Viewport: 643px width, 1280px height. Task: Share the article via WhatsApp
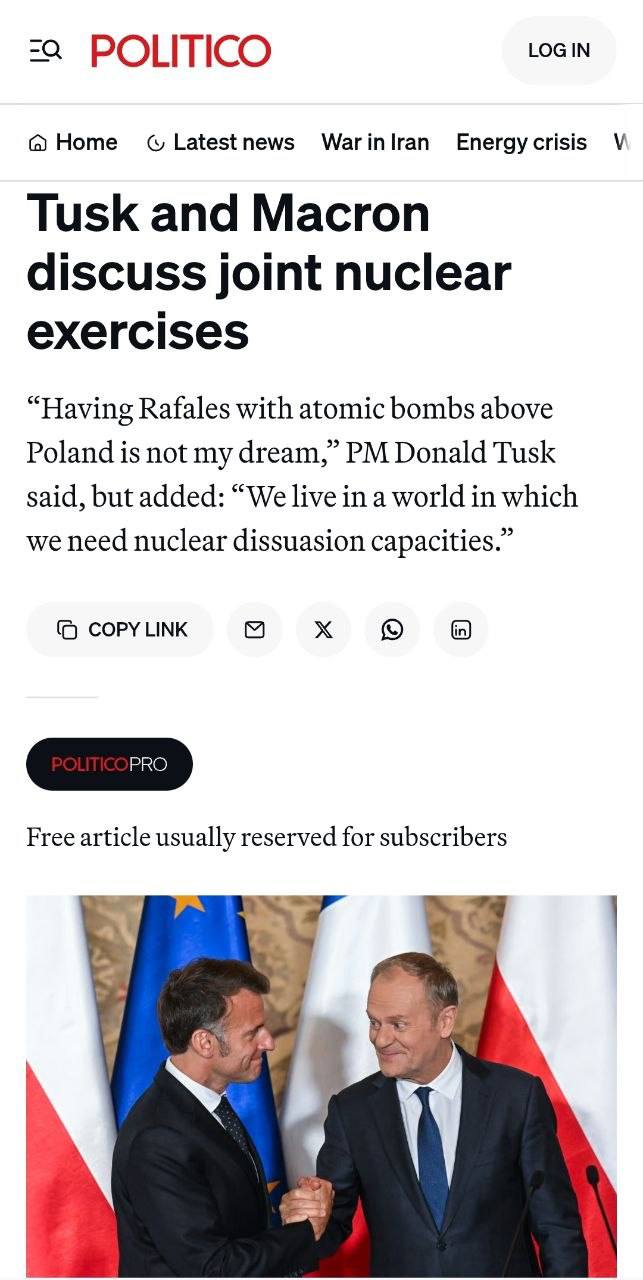click(x=392, y=630)
